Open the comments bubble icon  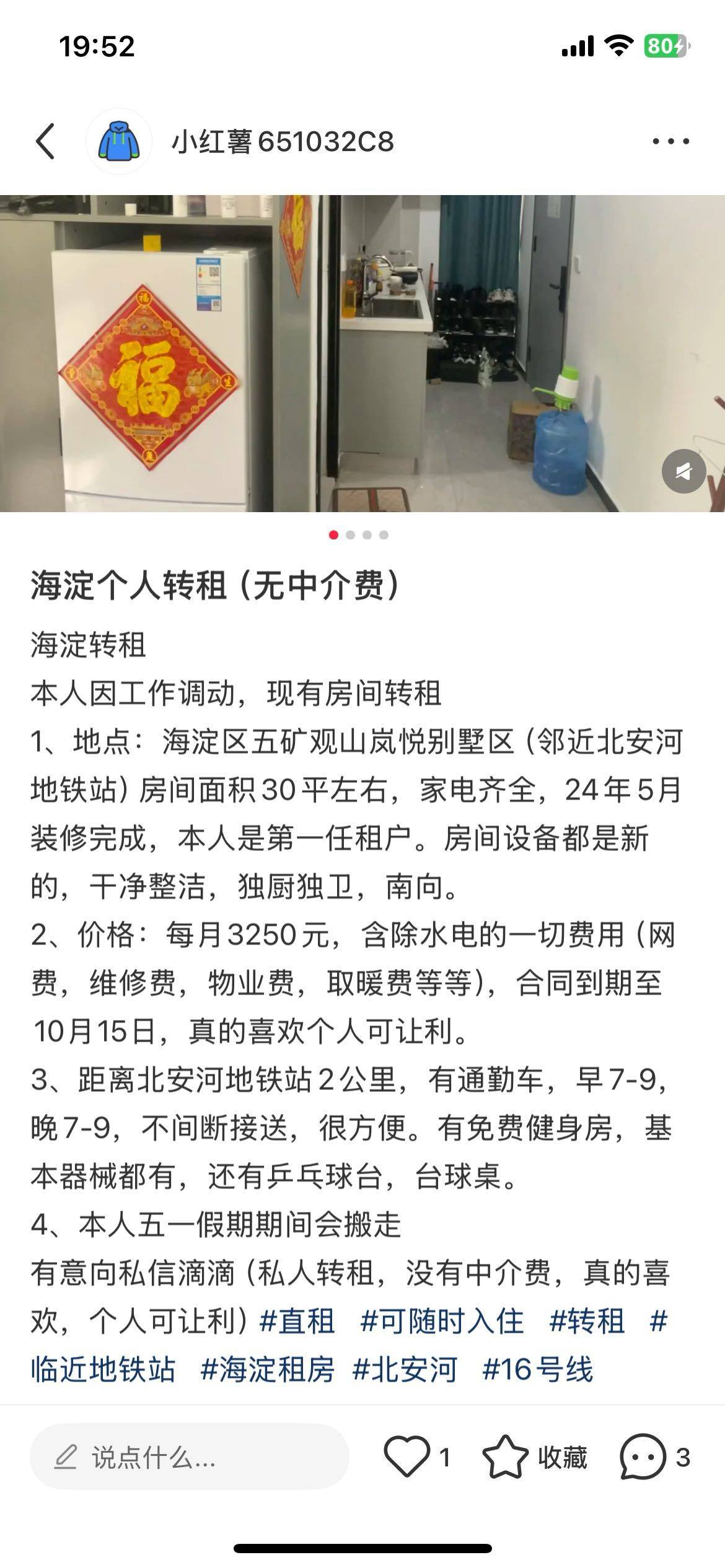tap(643, 1457)
